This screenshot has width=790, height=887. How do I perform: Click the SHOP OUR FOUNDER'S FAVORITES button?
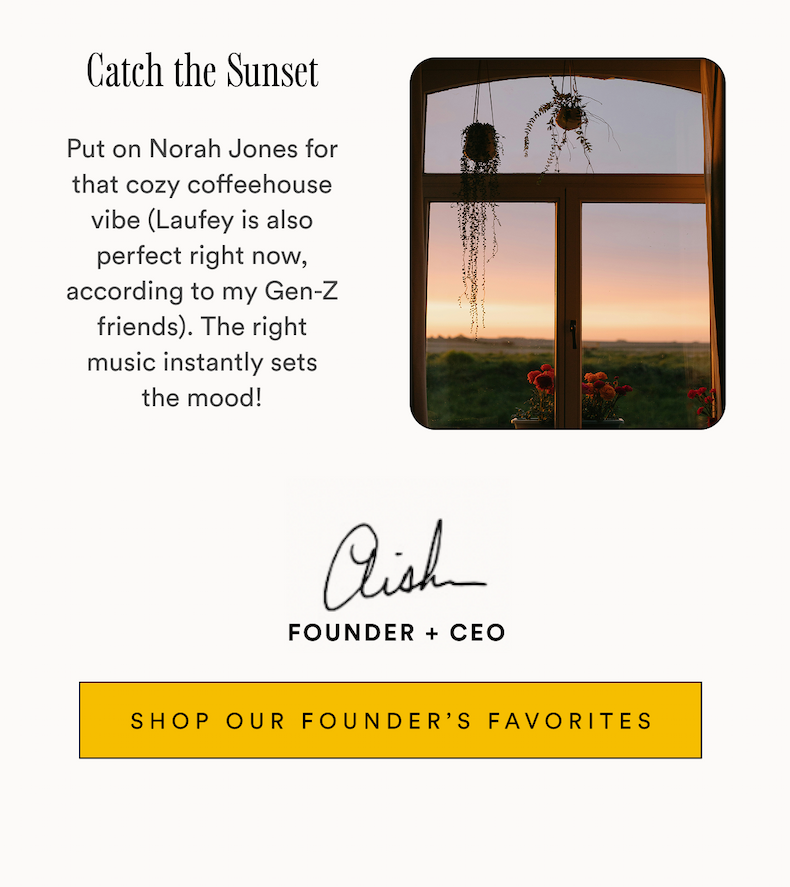[390, 720]
